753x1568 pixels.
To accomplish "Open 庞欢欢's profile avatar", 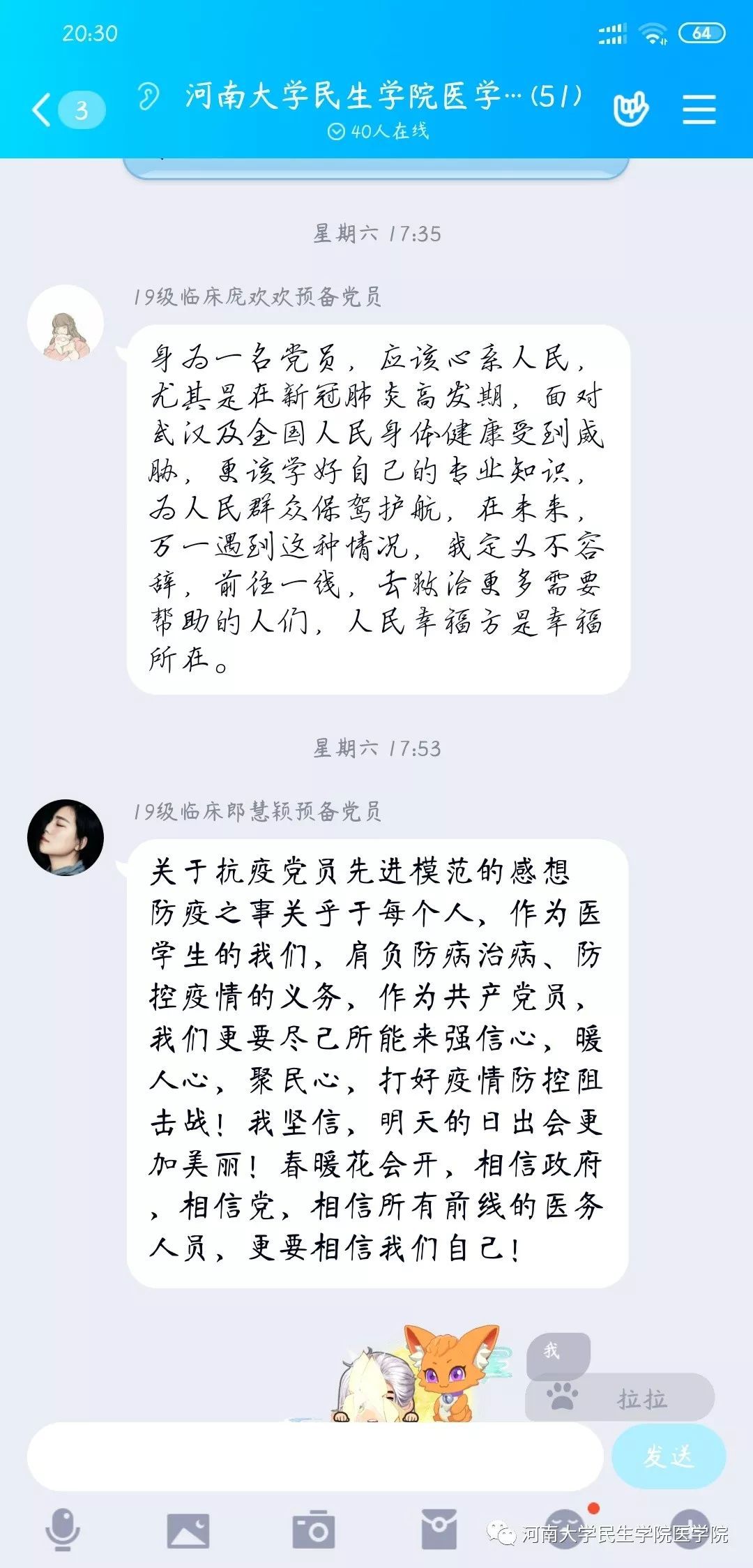I will tap(66, 324).
